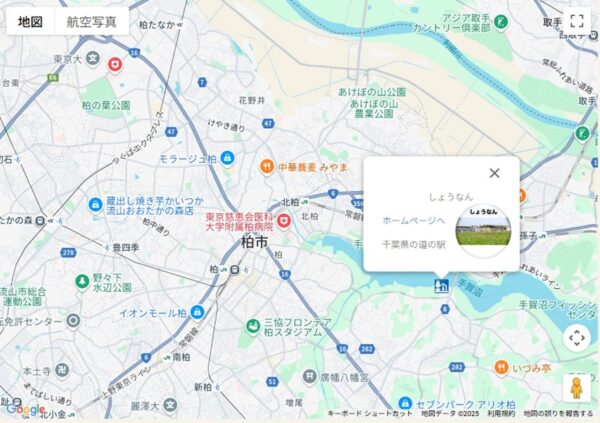Image resolution: width=600 pixels, height=423 pixels.
Task: Select the 中華蕎麦 みやま restaurant marker
Action: pyautogui.click(x=267, y=167)
